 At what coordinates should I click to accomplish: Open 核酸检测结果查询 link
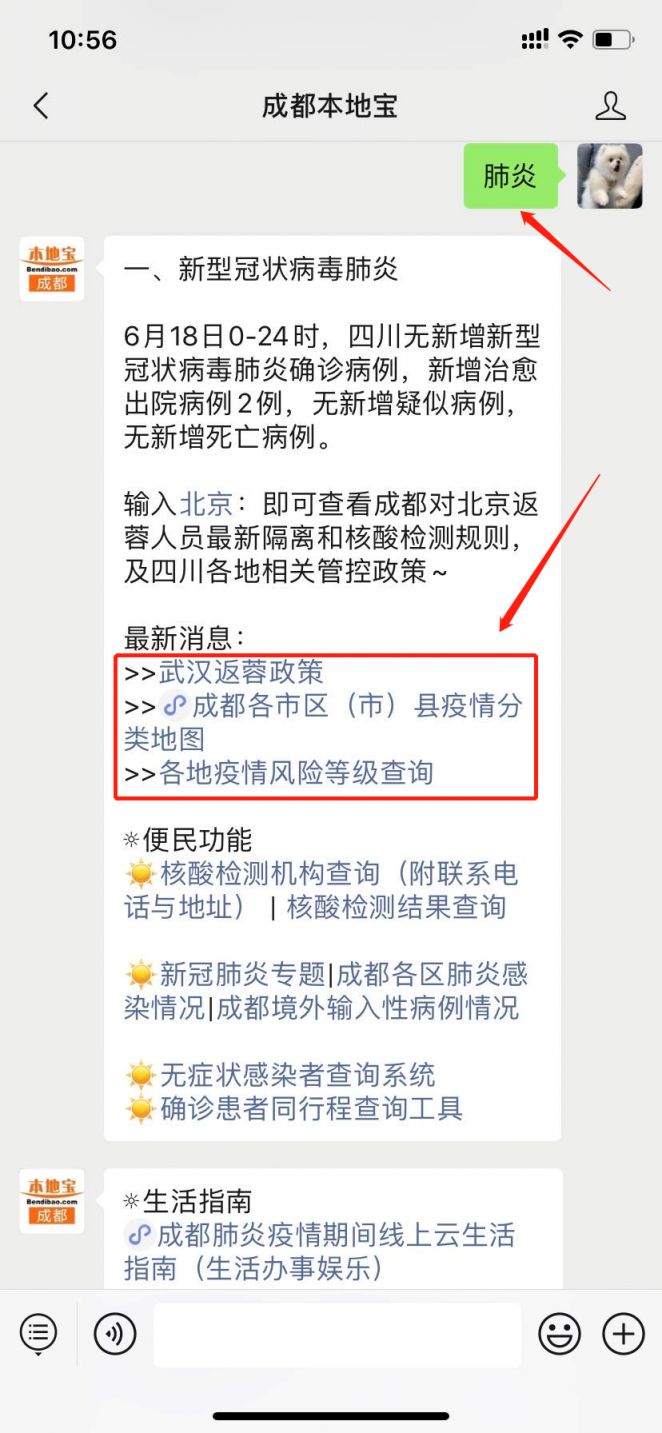(x=396, y=907)
